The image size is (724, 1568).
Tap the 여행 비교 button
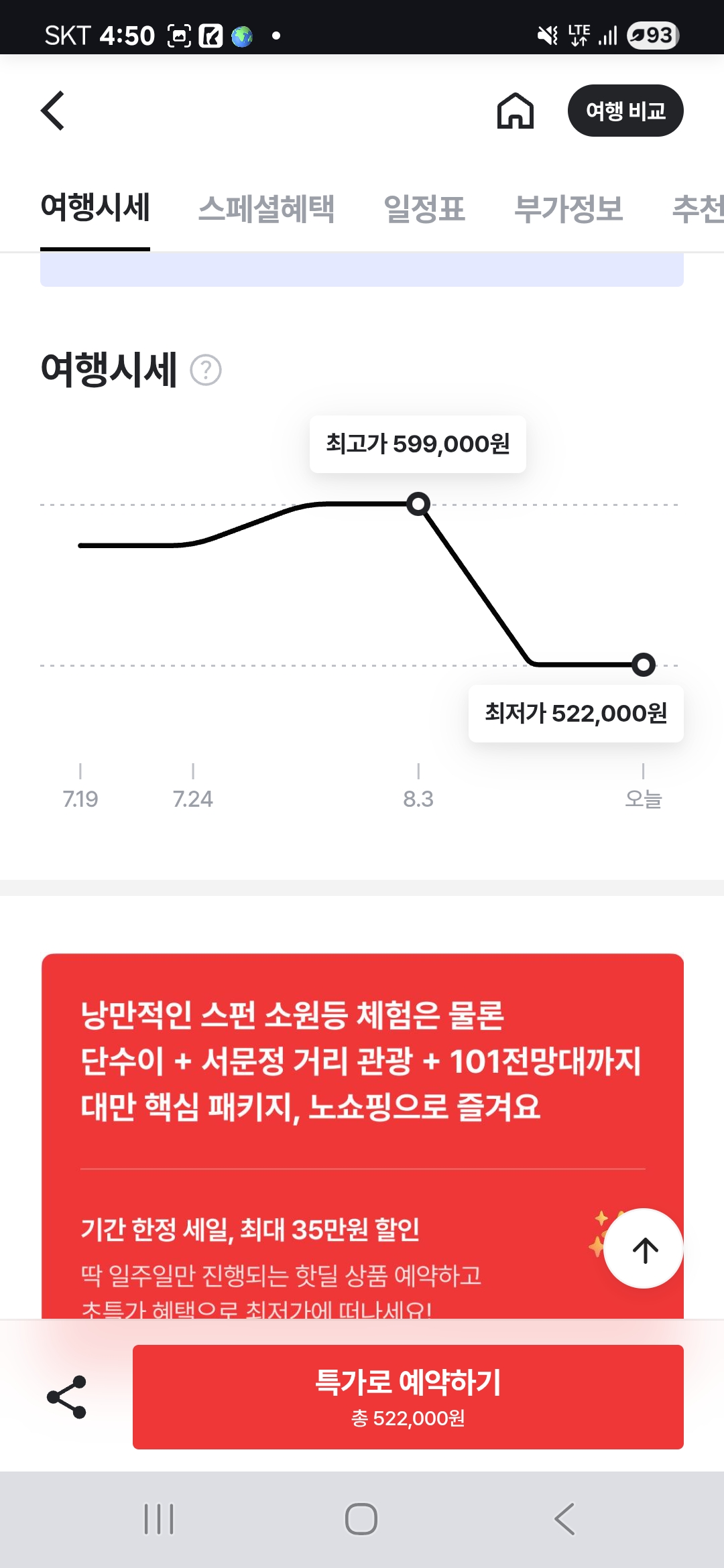(625, 111)
